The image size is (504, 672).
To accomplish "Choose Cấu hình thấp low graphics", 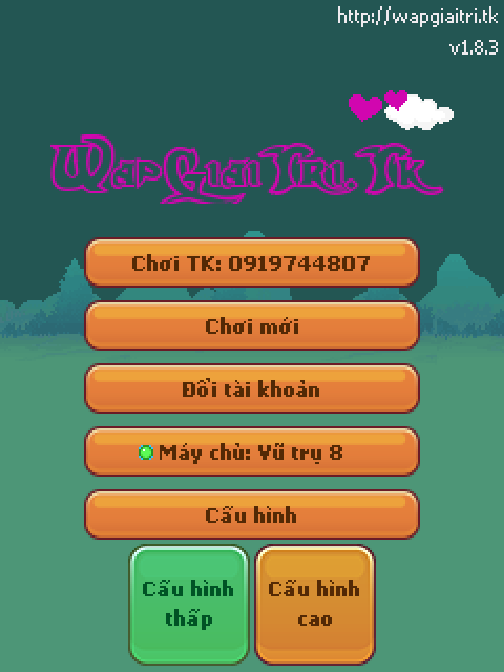I will tap(189, 605).
